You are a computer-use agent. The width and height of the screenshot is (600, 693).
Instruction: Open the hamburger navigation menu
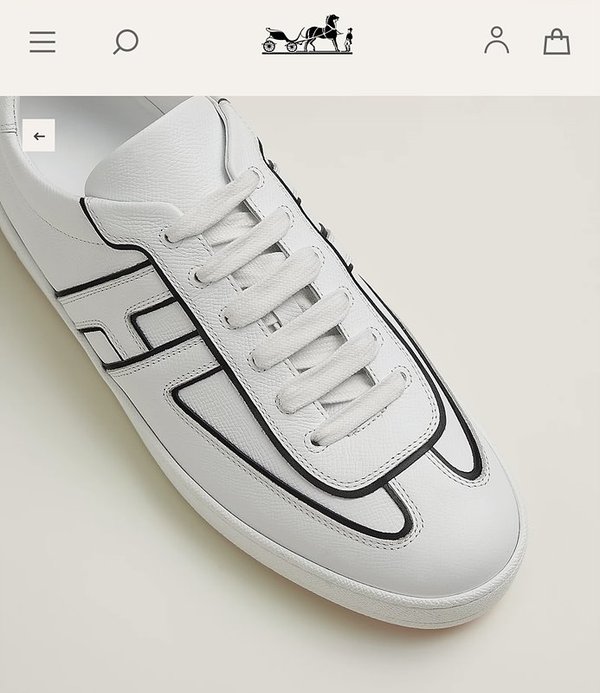point(42,42)
